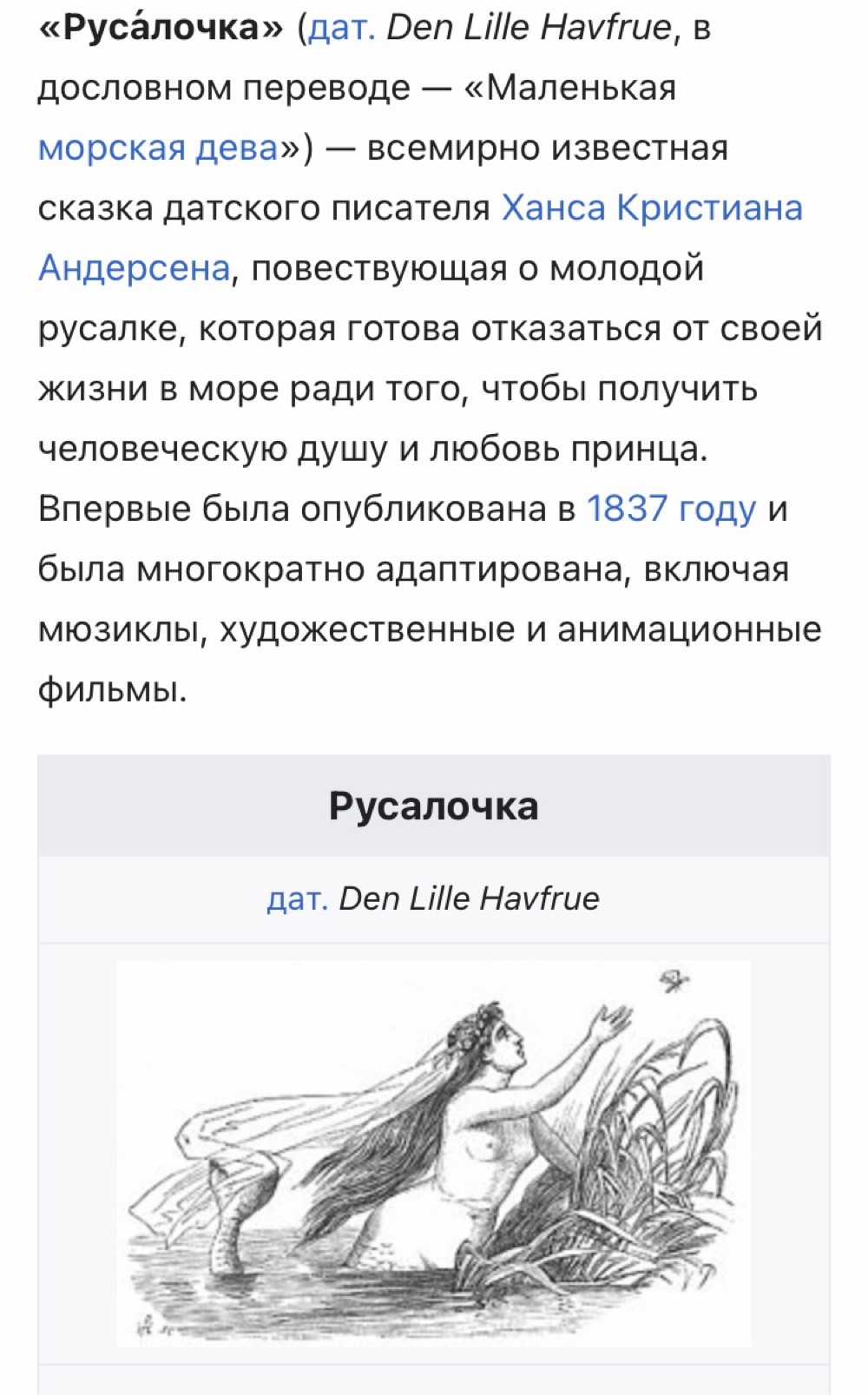Open the «1837 году» link
868x1395 pixels.
click(x=671, y=509)
